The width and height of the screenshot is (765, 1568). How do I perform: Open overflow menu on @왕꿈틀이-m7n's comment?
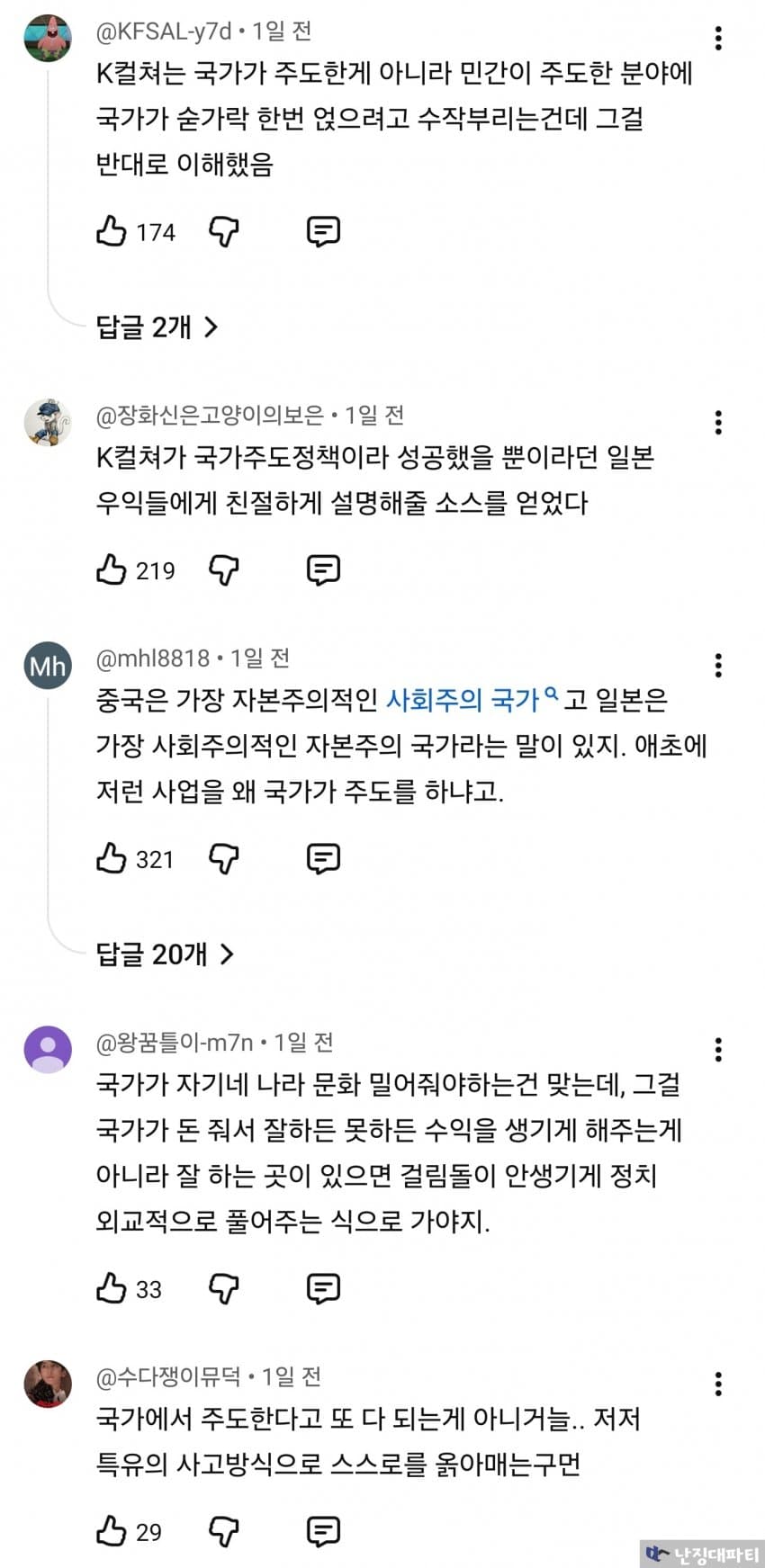[x=717, y=1049]
